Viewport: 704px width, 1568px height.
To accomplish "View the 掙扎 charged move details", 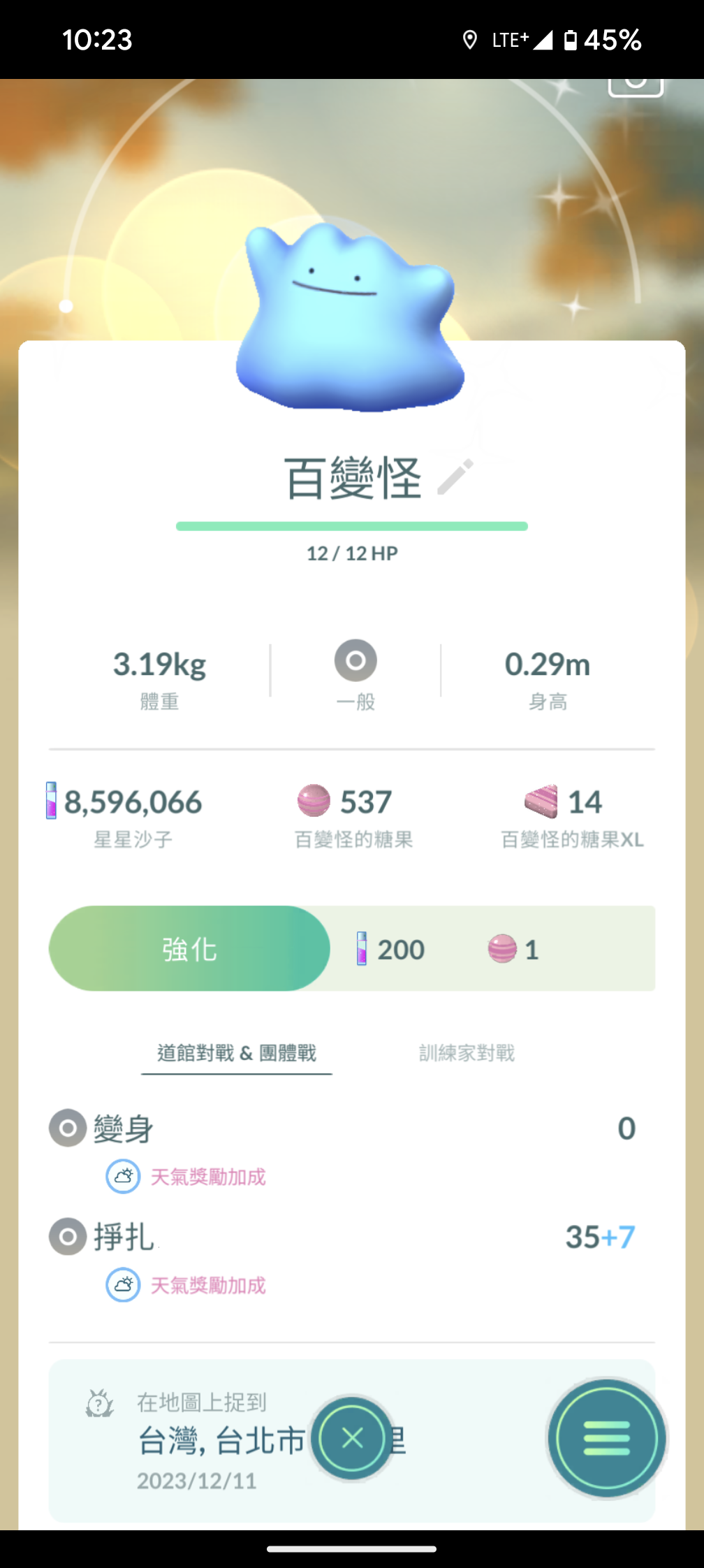I will pos(124,1237).
